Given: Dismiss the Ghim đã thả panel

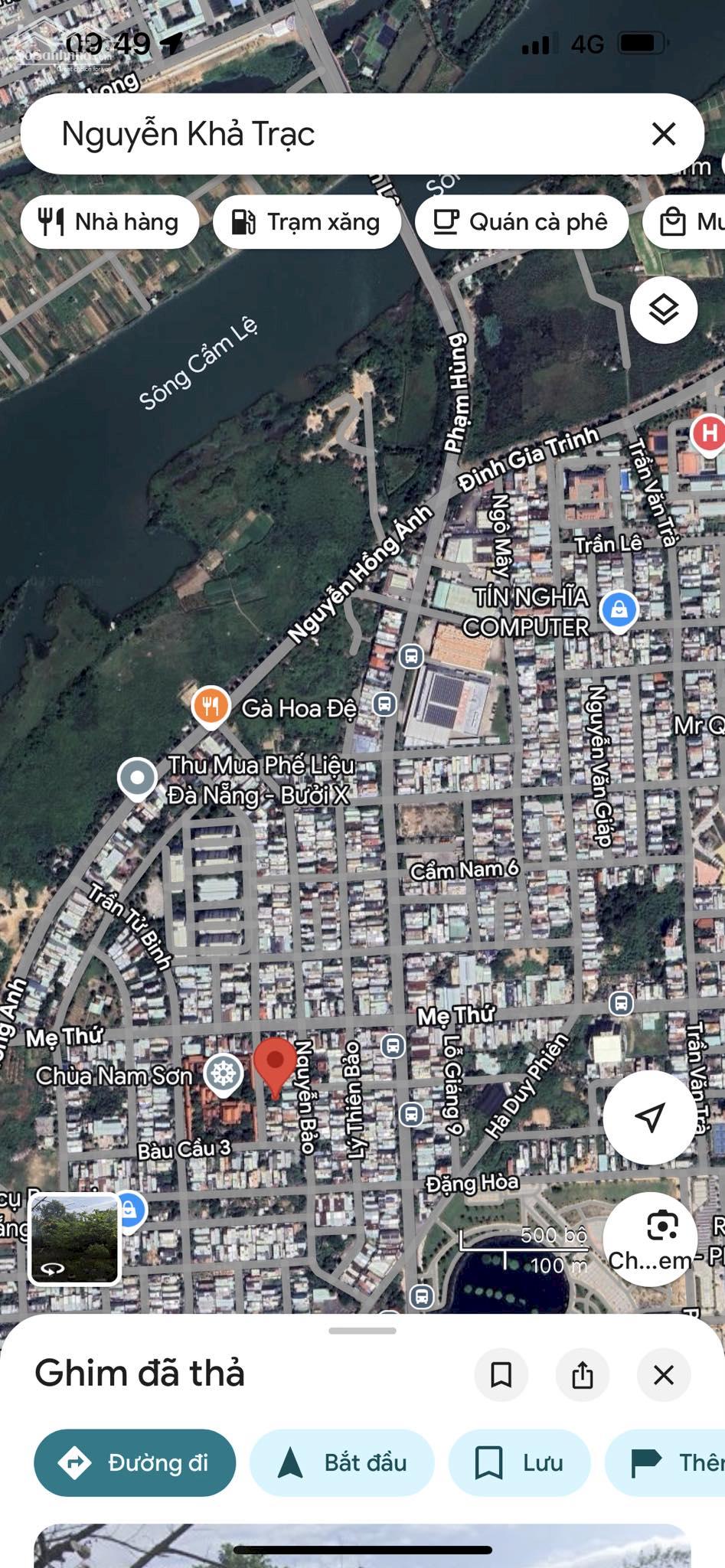Looking at the screenshot, I should (x=664, y=1374).
